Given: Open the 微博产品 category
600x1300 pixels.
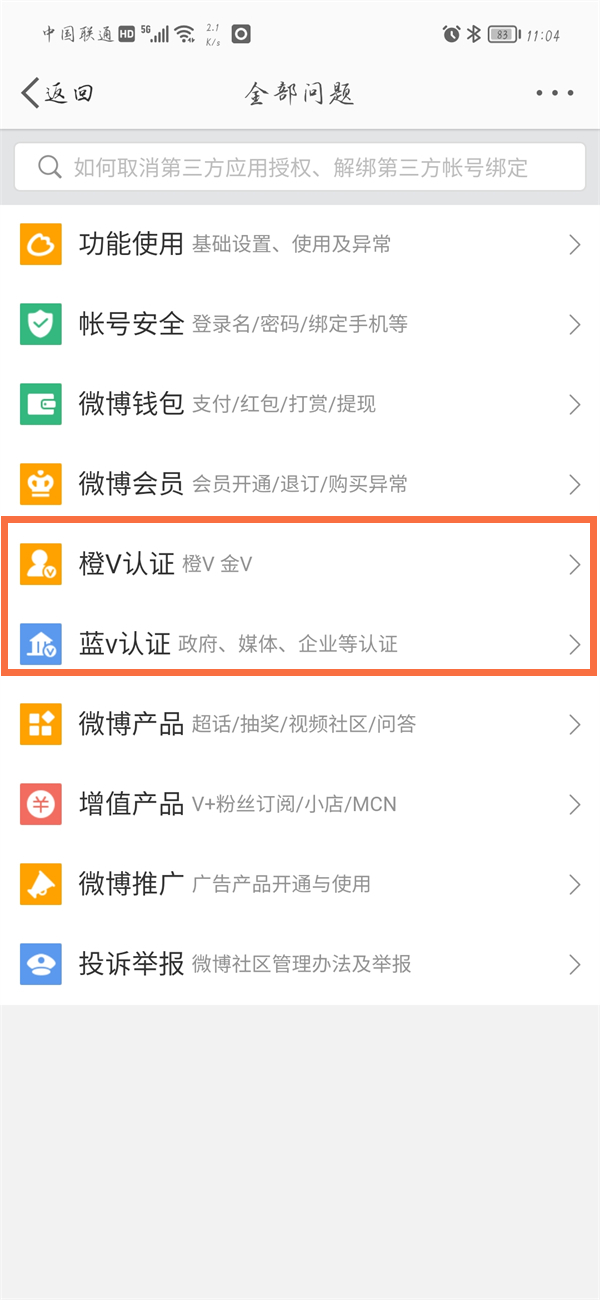Looking at the screenshot, I should click(x=300, y=724).
